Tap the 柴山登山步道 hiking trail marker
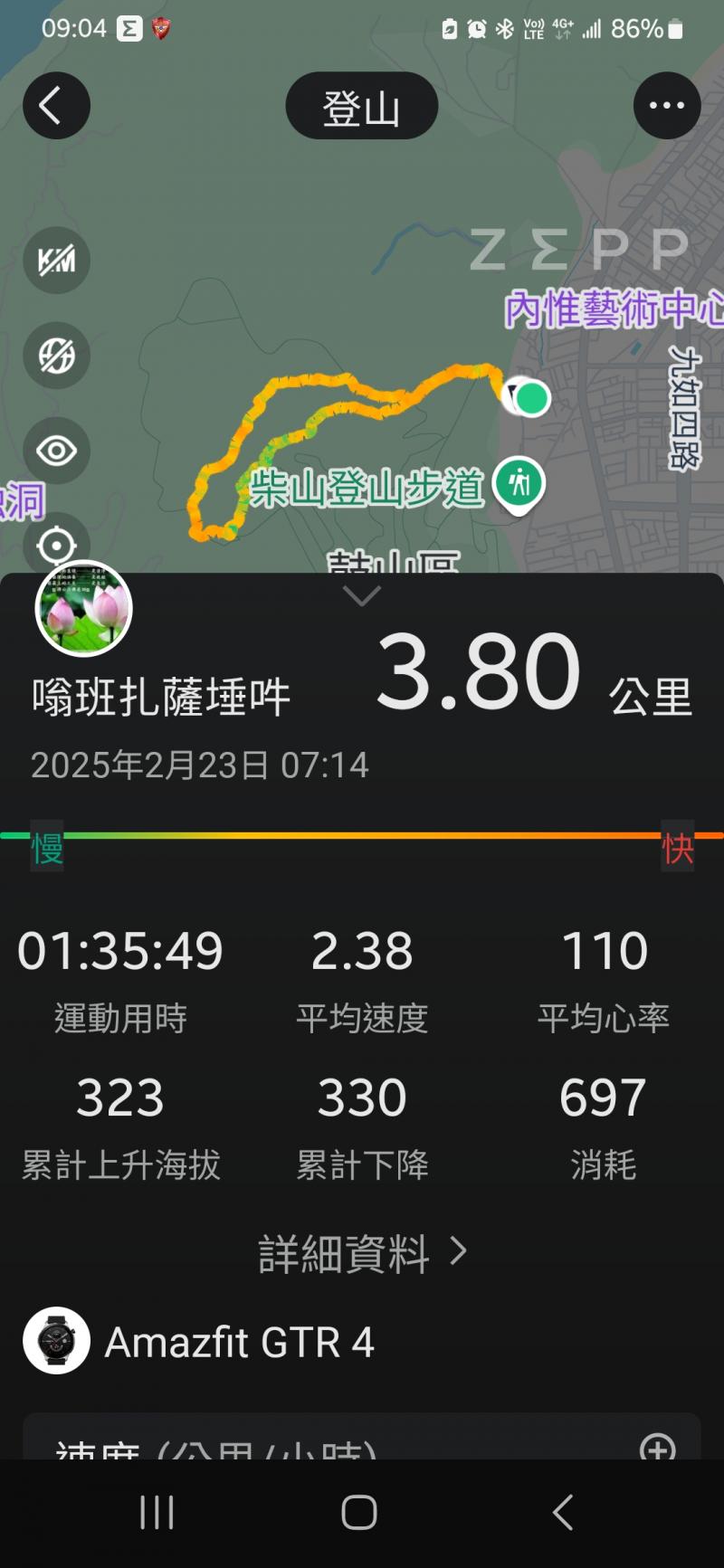This screenshot has width=724, height=1568. point(519,484)
